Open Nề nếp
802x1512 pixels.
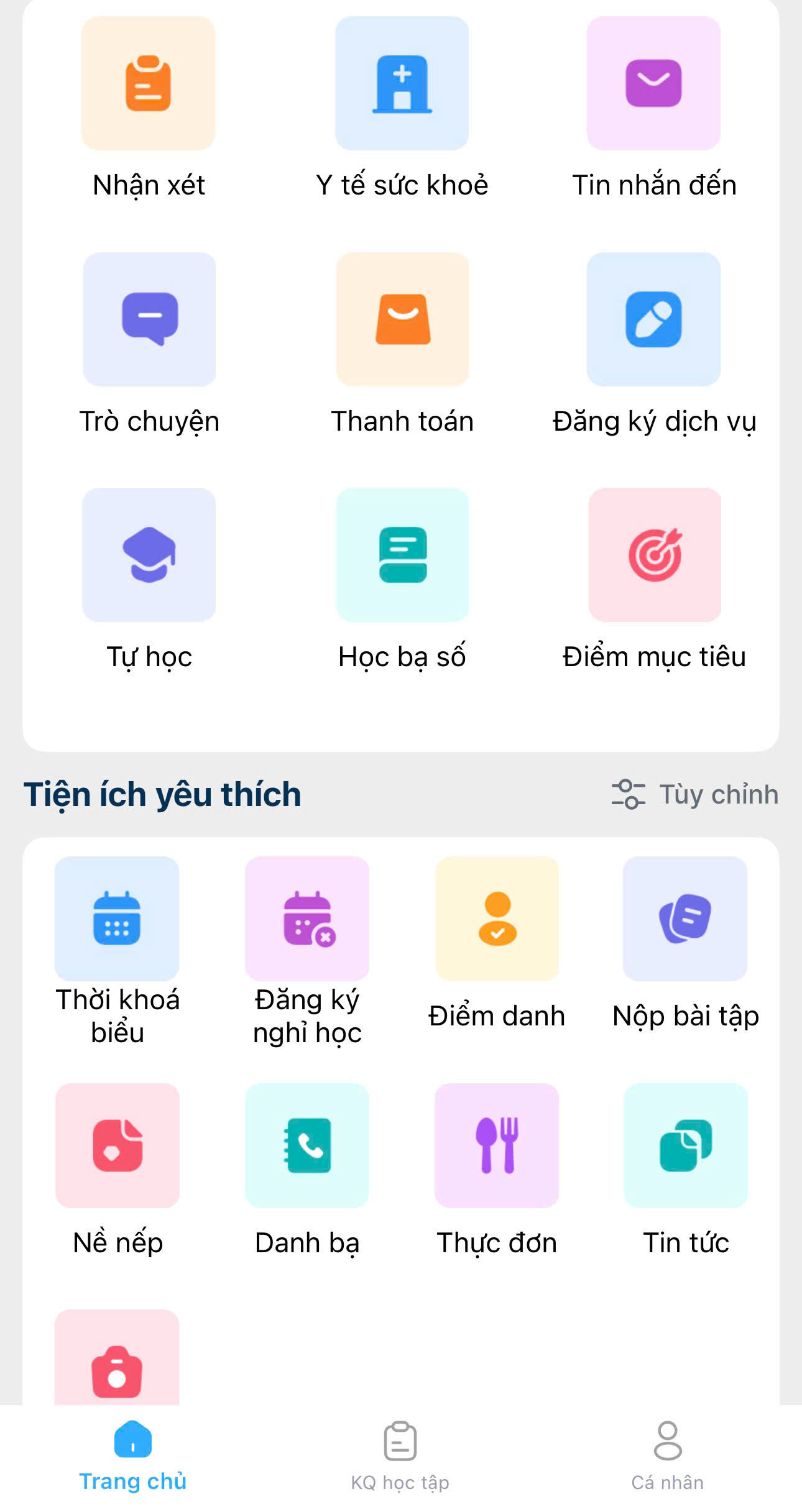[x=118, y=1145]
